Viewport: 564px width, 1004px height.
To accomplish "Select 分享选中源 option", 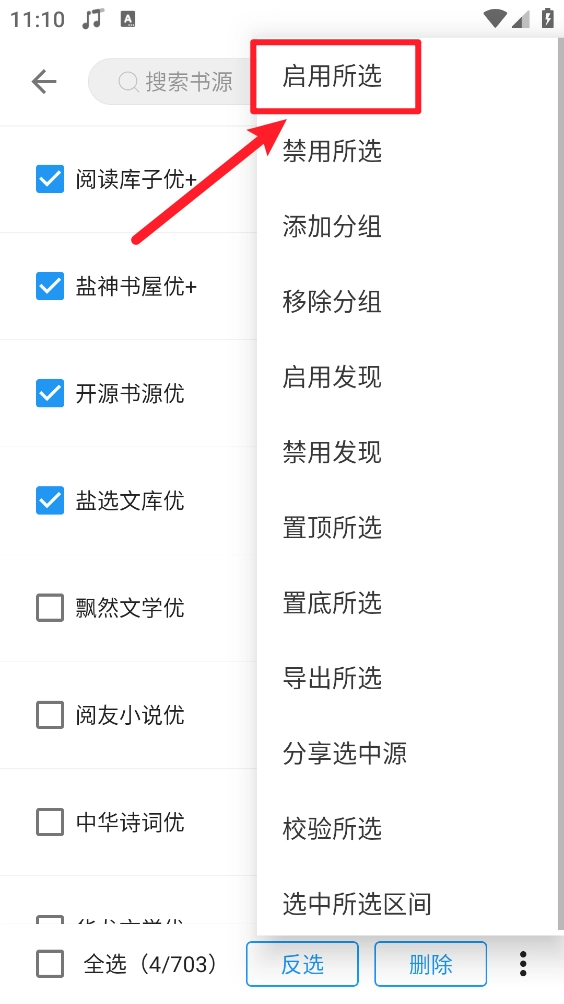I will (344, 753).
